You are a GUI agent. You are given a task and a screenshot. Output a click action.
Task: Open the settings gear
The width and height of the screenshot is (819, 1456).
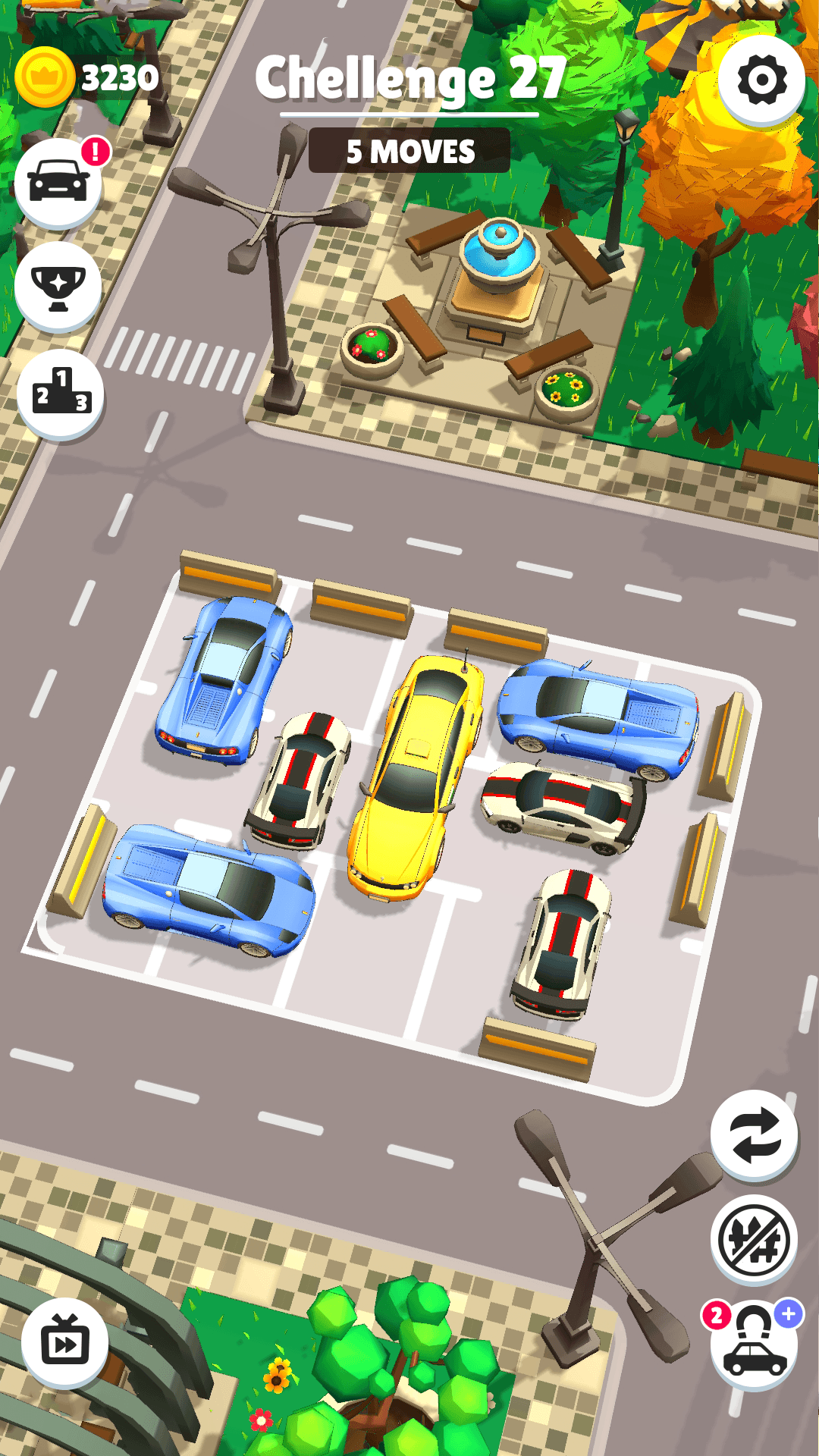tap(761, 79)
